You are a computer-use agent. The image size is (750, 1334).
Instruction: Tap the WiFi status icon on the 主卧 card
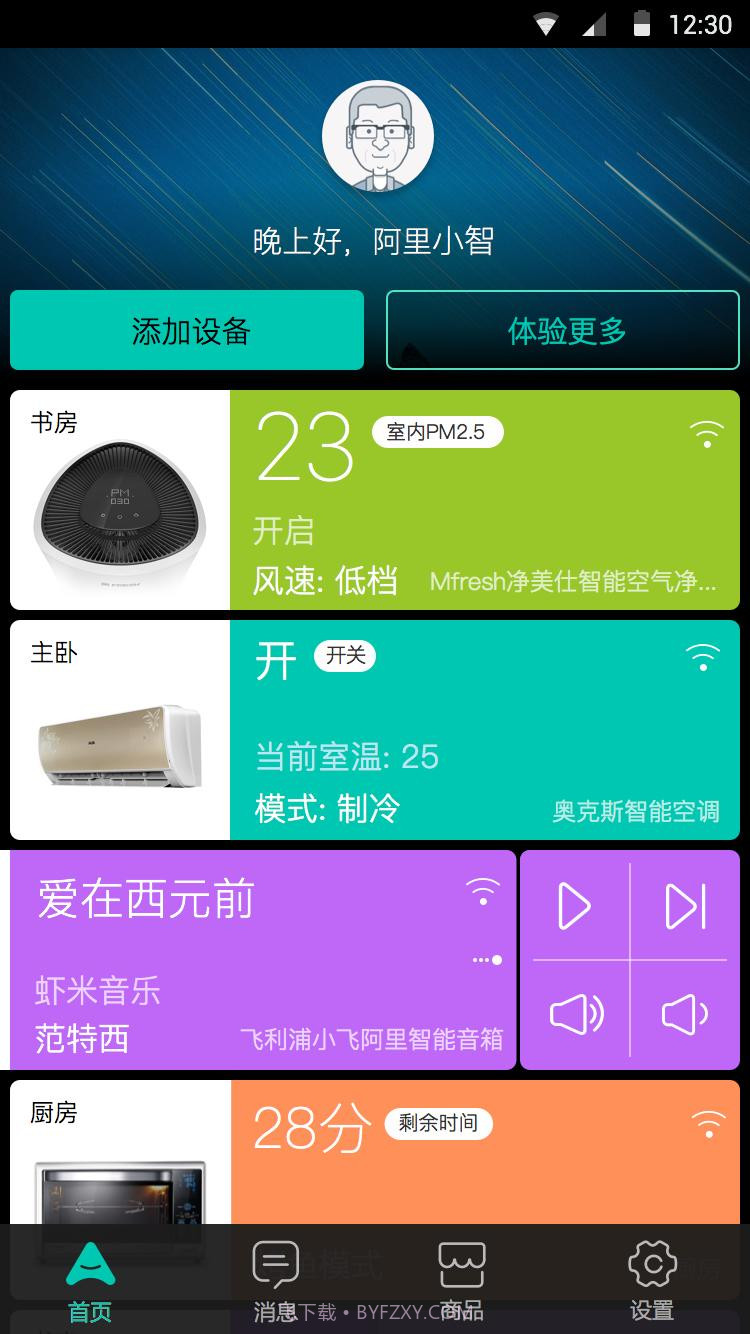click(x=703, y=656)
